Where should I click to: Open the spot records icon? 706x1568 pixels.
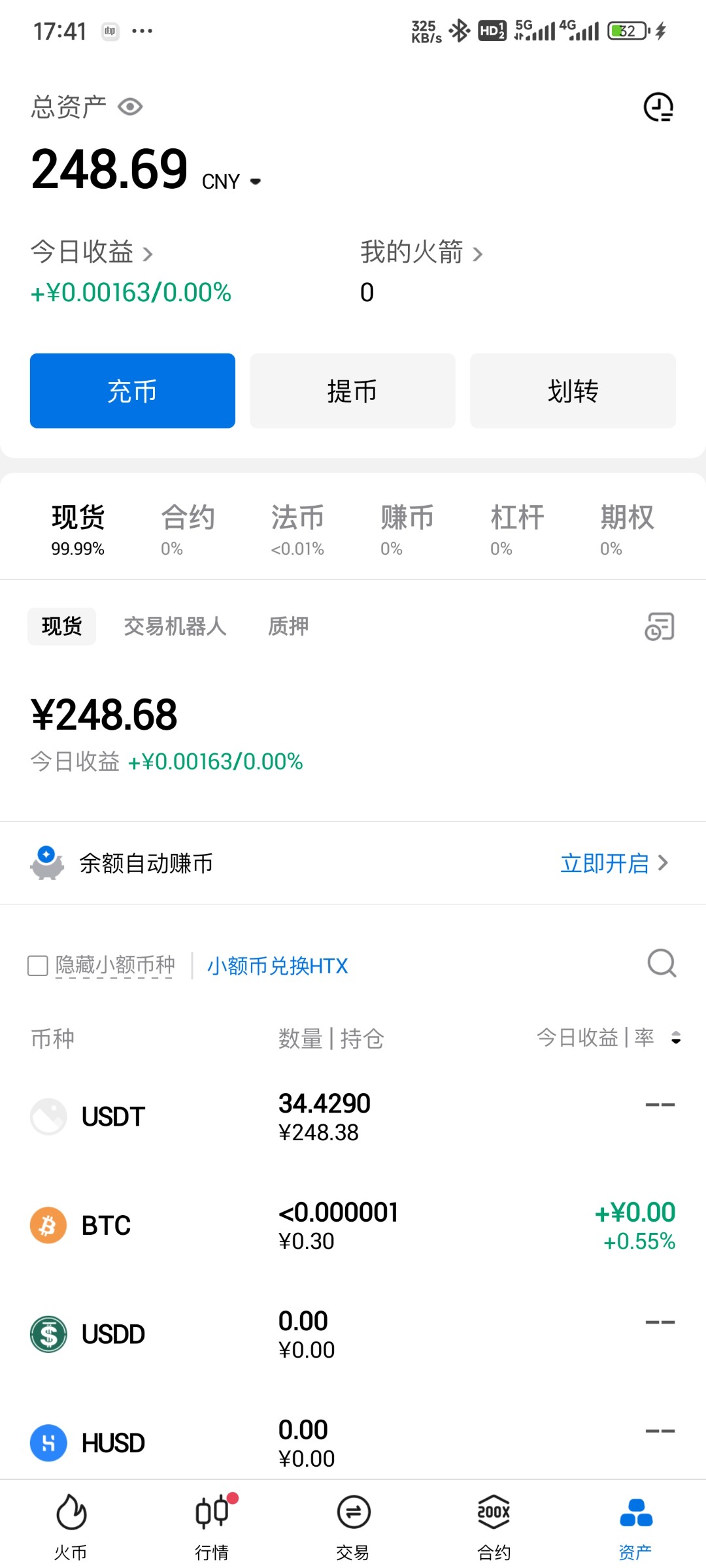tap(660, 627)
